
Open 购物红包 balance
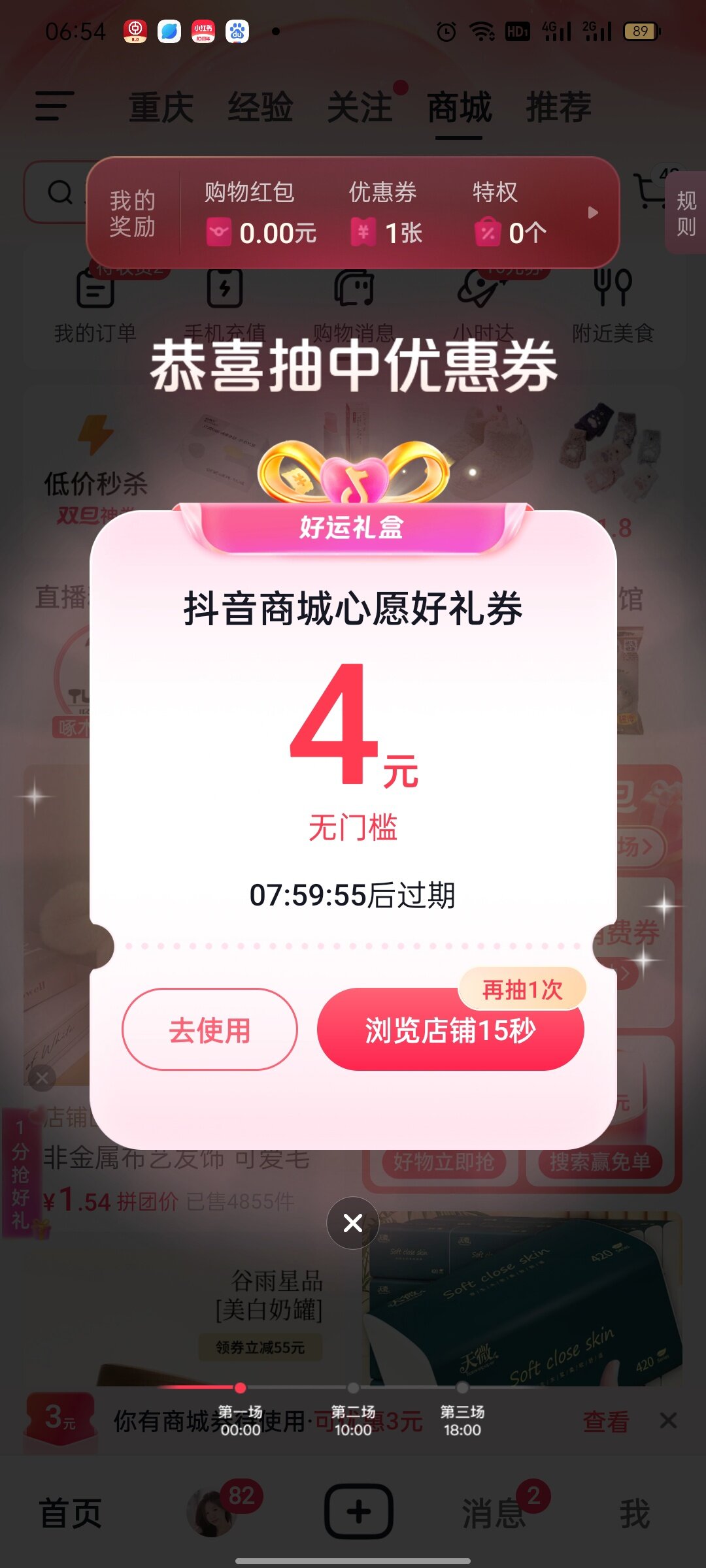(x=261, y=213)
